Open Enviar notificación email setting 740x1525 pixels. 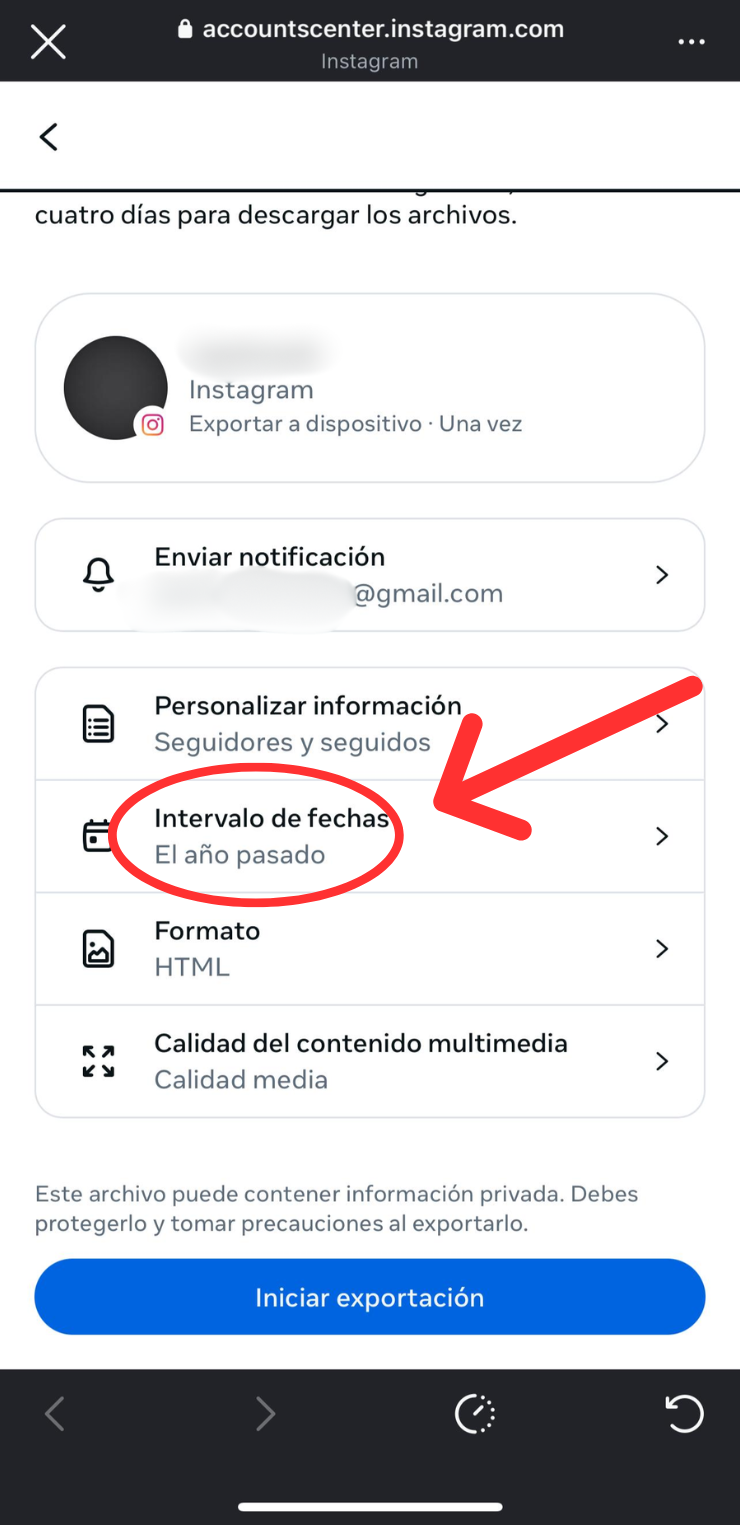(x=369, y=575)
